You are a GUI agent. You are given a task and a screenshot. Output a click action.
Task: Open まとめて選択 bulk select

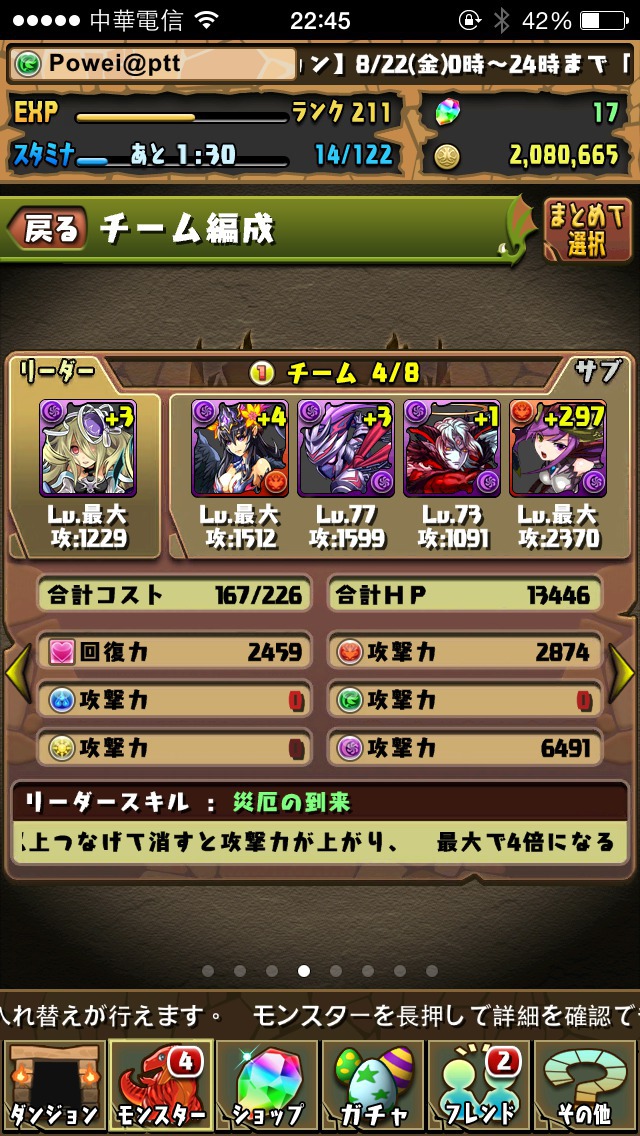[x=586, y=229]
